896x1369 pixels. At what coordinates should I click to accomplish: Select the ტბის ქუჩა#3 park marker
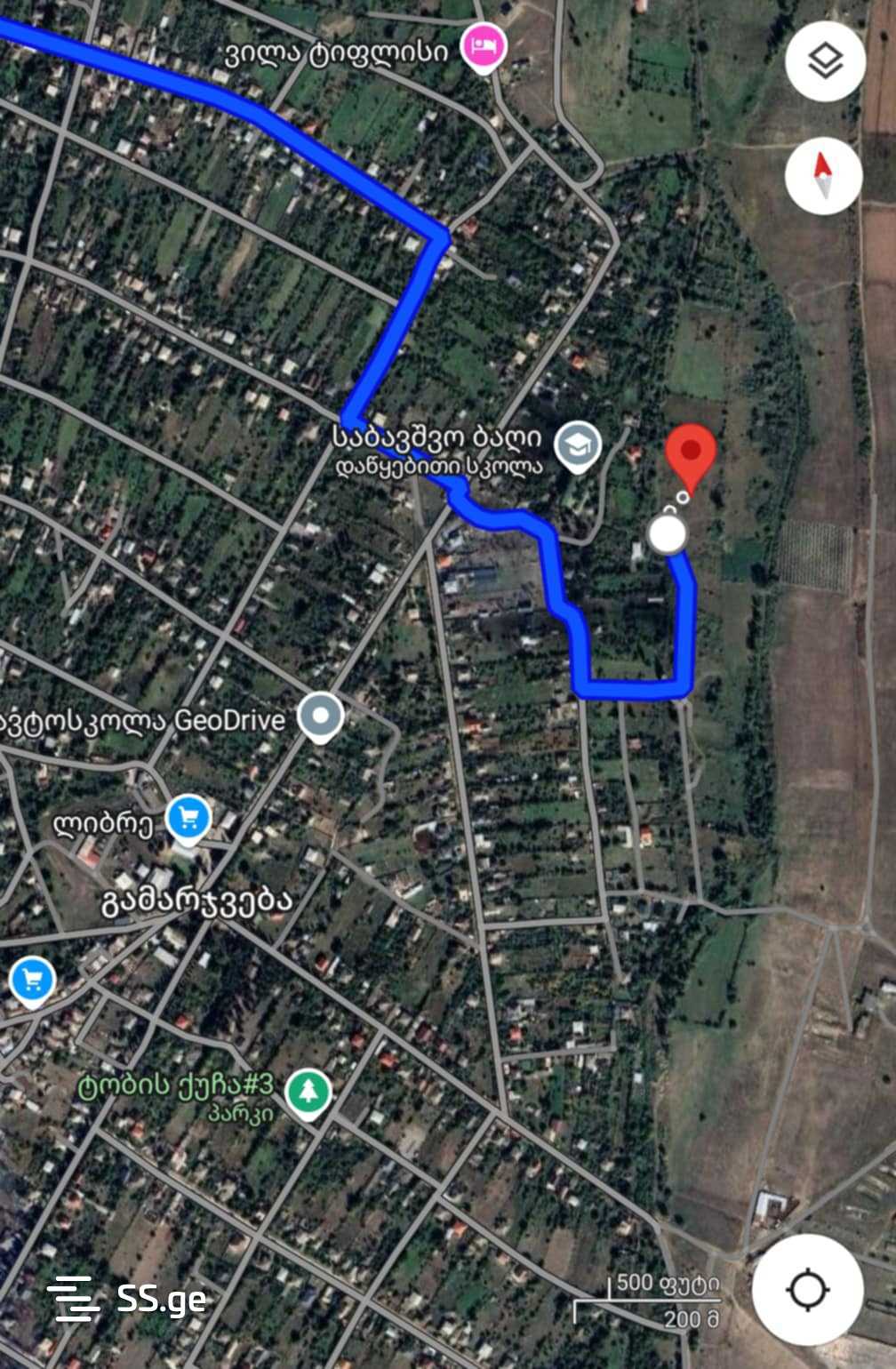click(x=308, y=1093)
